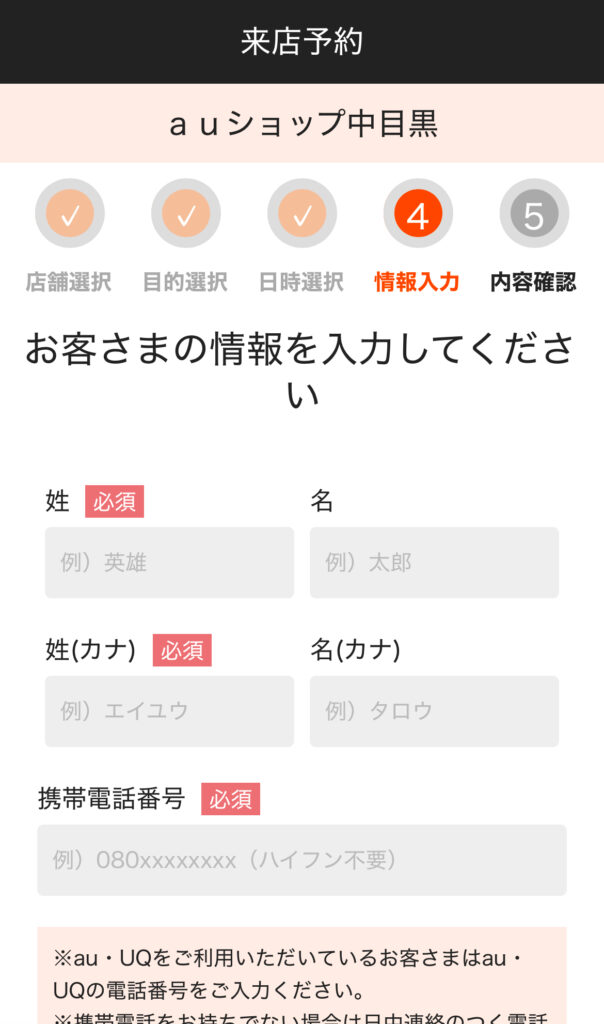Viewport: 604px width, 1024px height.
Task: Enter first name in the 名 field
Action: click(434, 562)
